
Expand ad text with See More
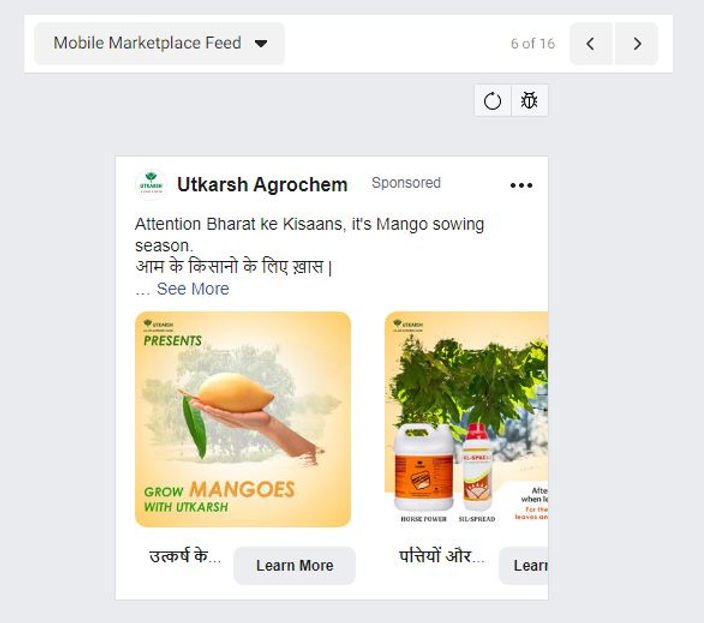(192, 289)
